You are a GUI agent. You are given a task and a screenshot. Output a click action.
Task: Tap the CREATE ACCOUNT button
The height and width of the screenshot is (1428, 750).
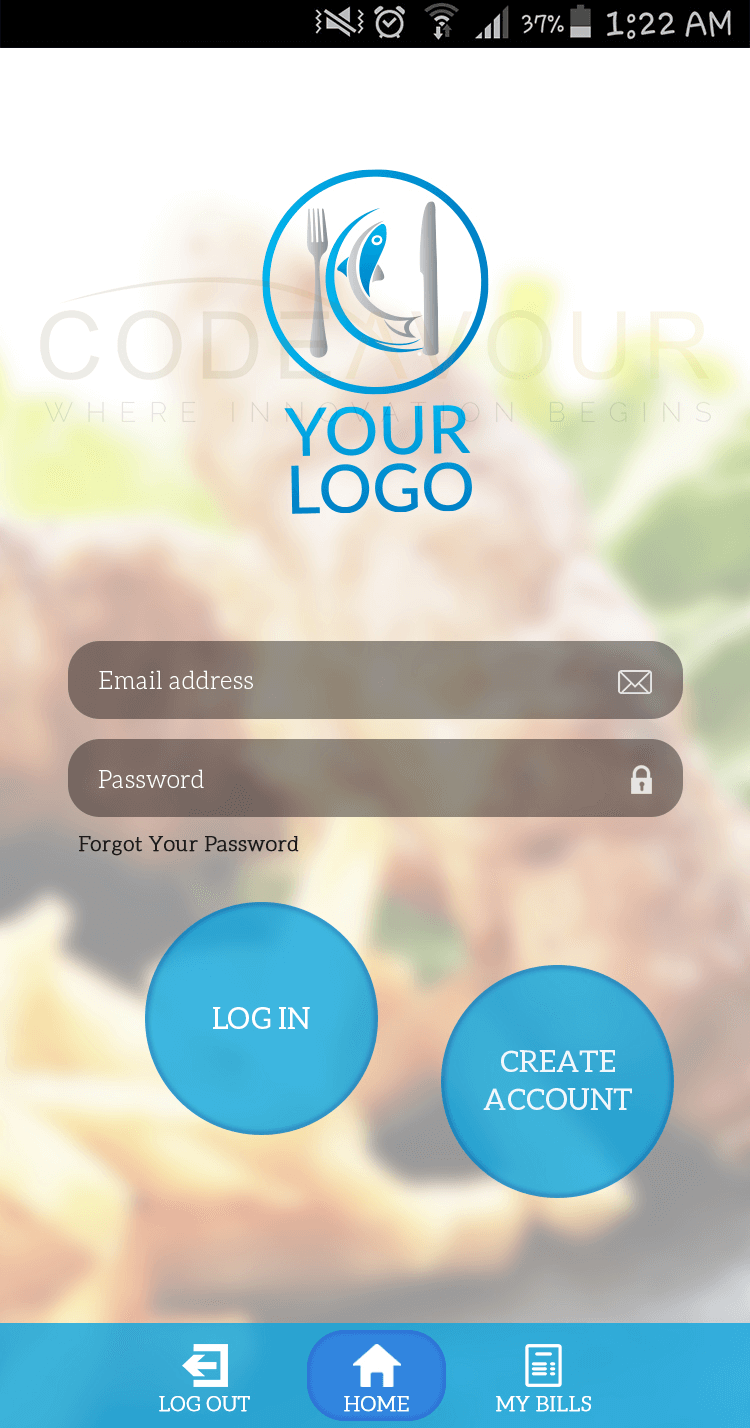click(557, 1080)
